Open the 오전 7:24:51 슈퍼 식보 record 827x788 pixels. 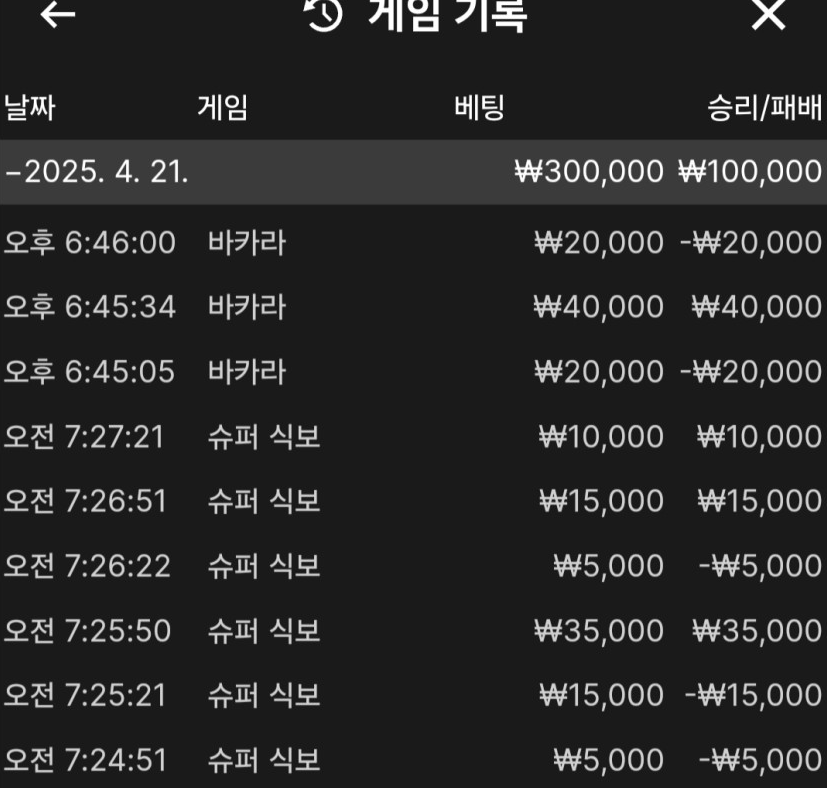(x=413, y=760)
